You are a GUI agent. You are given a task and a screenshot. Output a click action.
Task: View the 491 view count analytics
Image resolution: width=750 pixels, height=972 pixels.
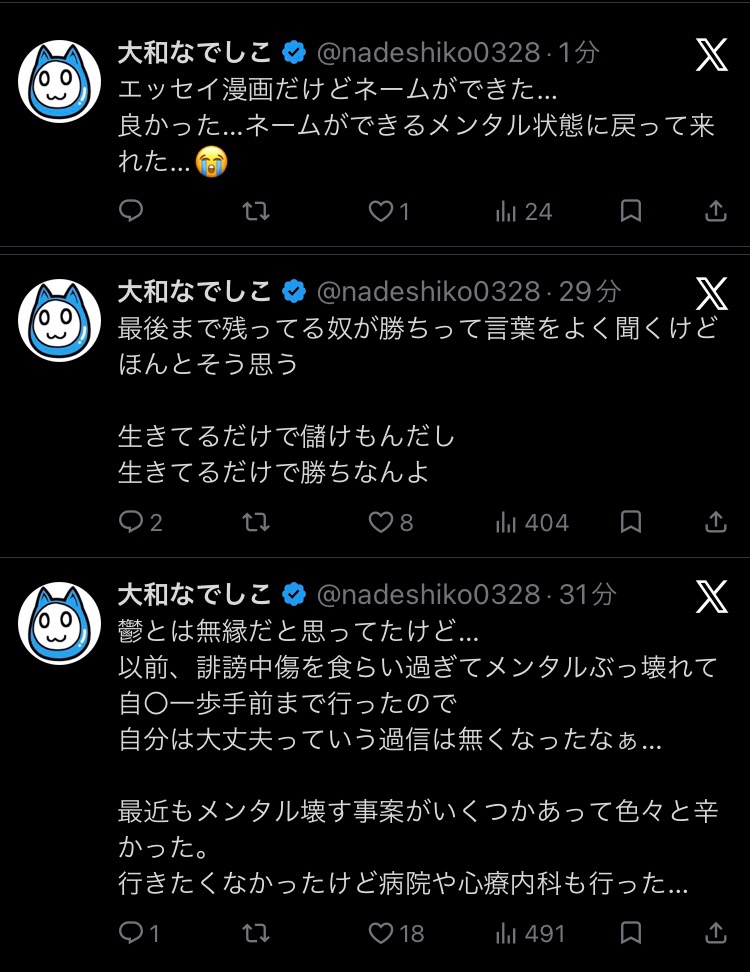coord(531,933)
